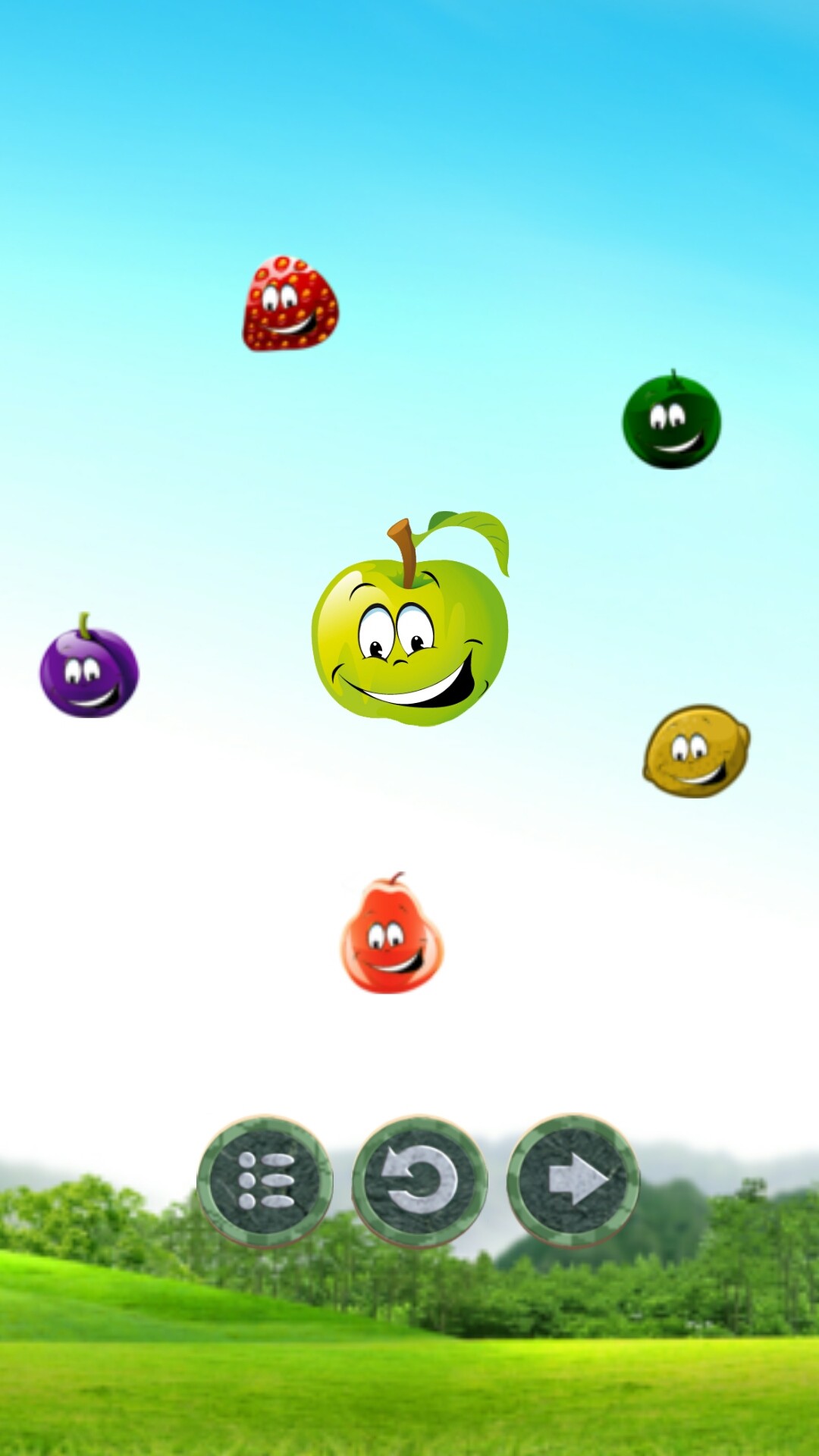Tap the purple plum
Image resolution: width=819 pixels, height=1456 pixels.
[89, 666]
